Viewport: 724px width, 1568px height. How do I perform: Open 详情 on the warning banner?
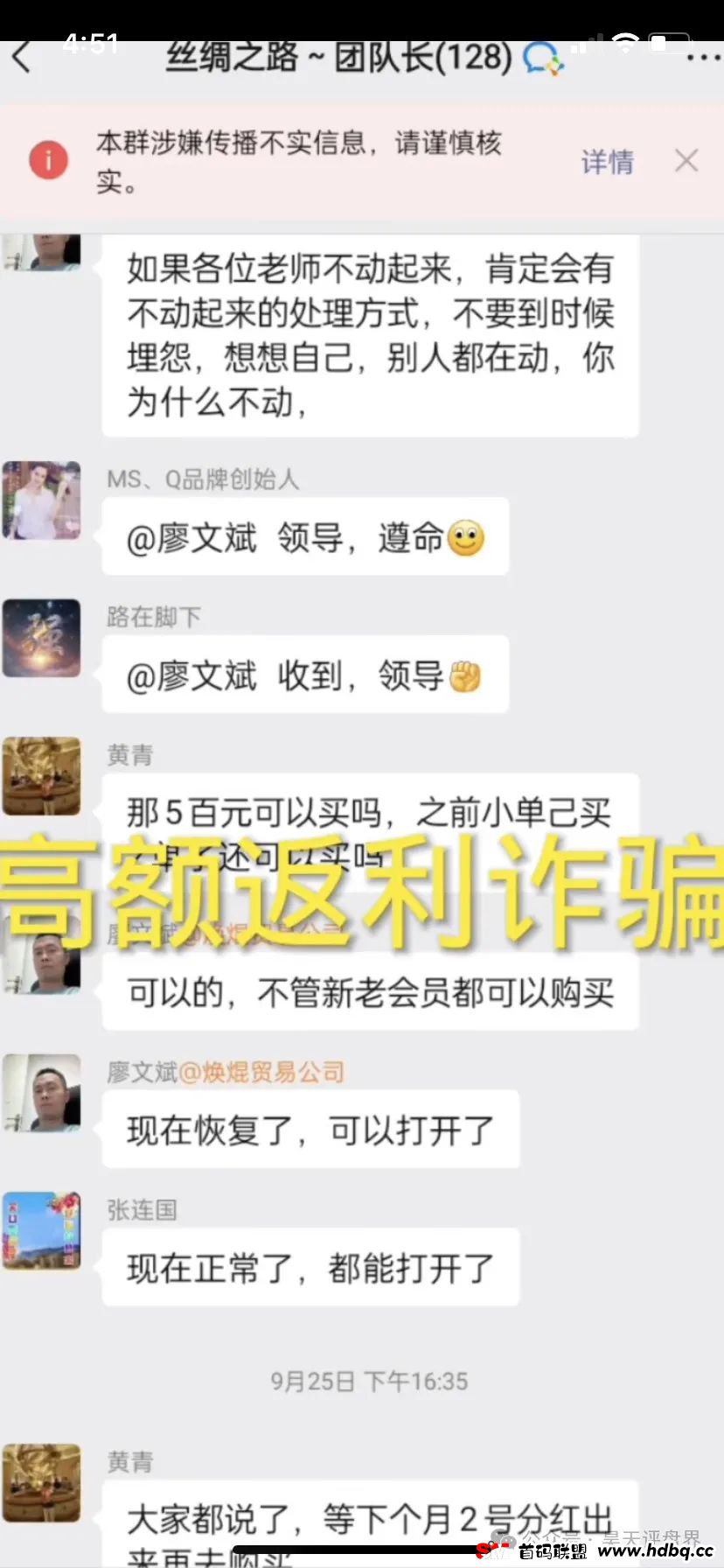[x=607, y=161]
